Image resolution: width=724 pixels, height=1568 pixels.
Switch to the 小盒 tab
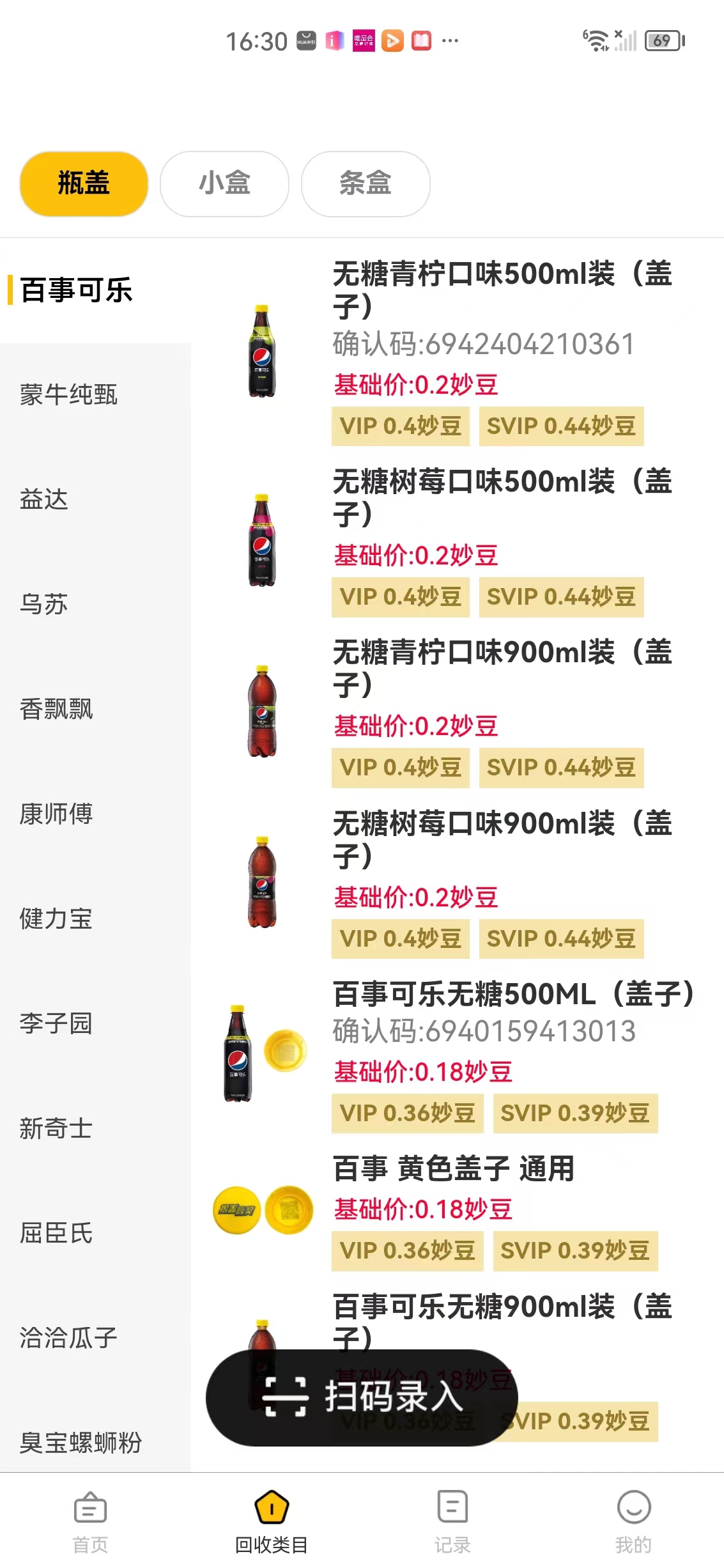point(225,183)
